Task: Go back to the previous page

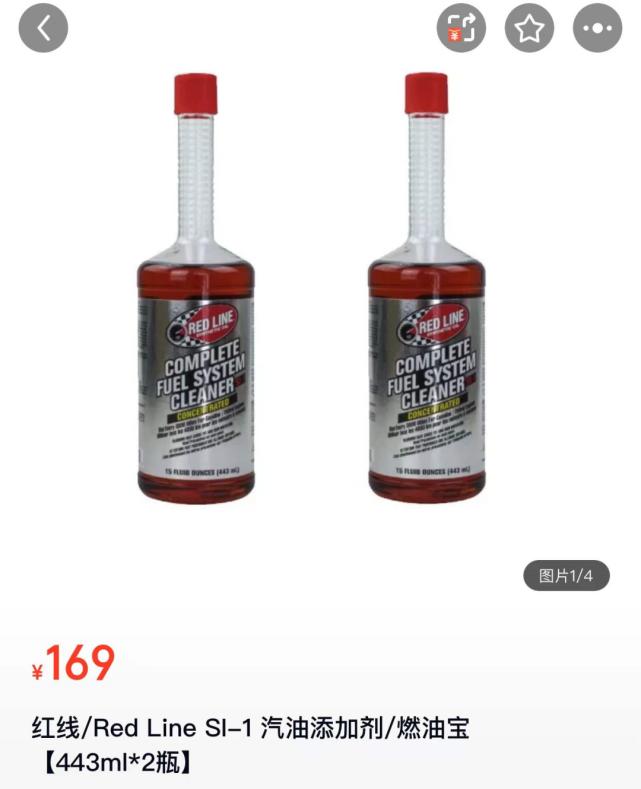Action: point(43,29)
